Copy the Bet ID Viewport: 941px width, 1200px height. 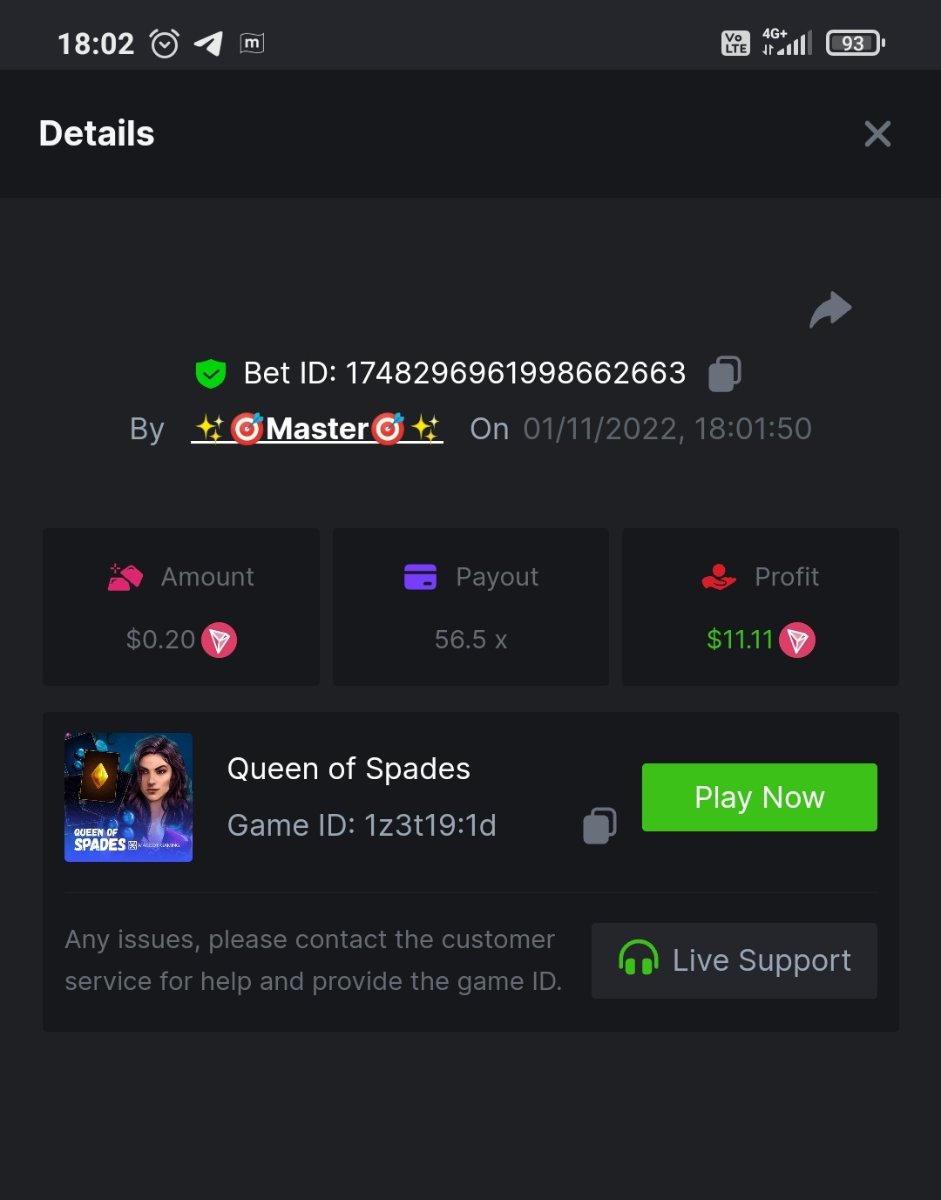pyautogui.click(x=725, y=373)
